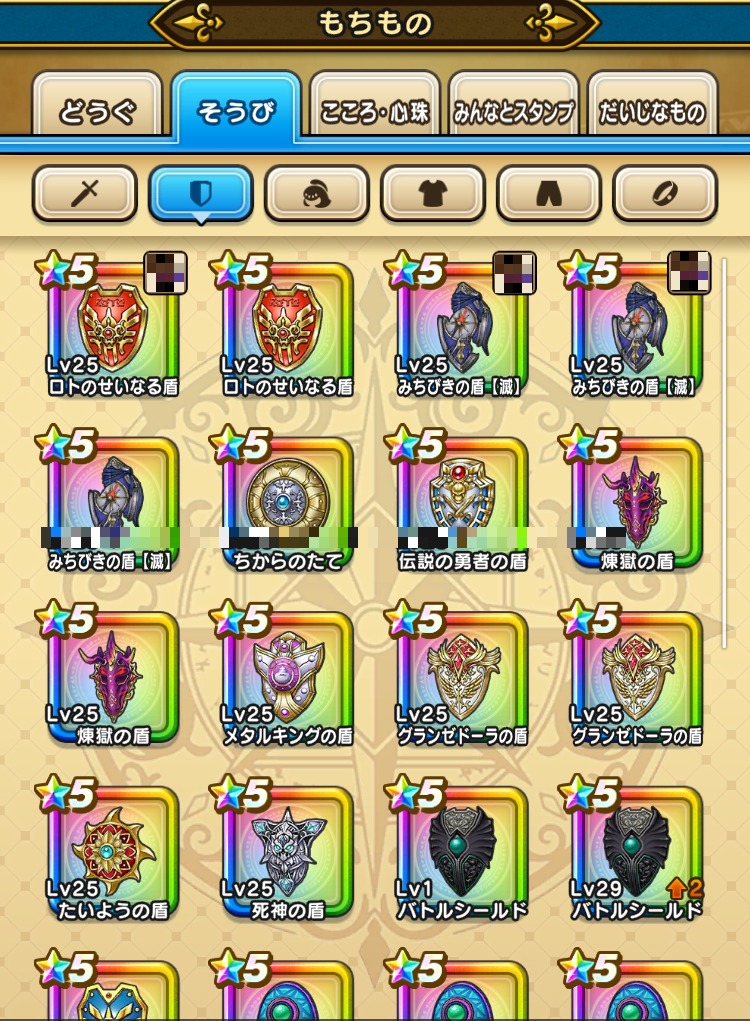Switch to the どうぐ tab
This screenshot has height=1021, width=750.
pos(97,111)
